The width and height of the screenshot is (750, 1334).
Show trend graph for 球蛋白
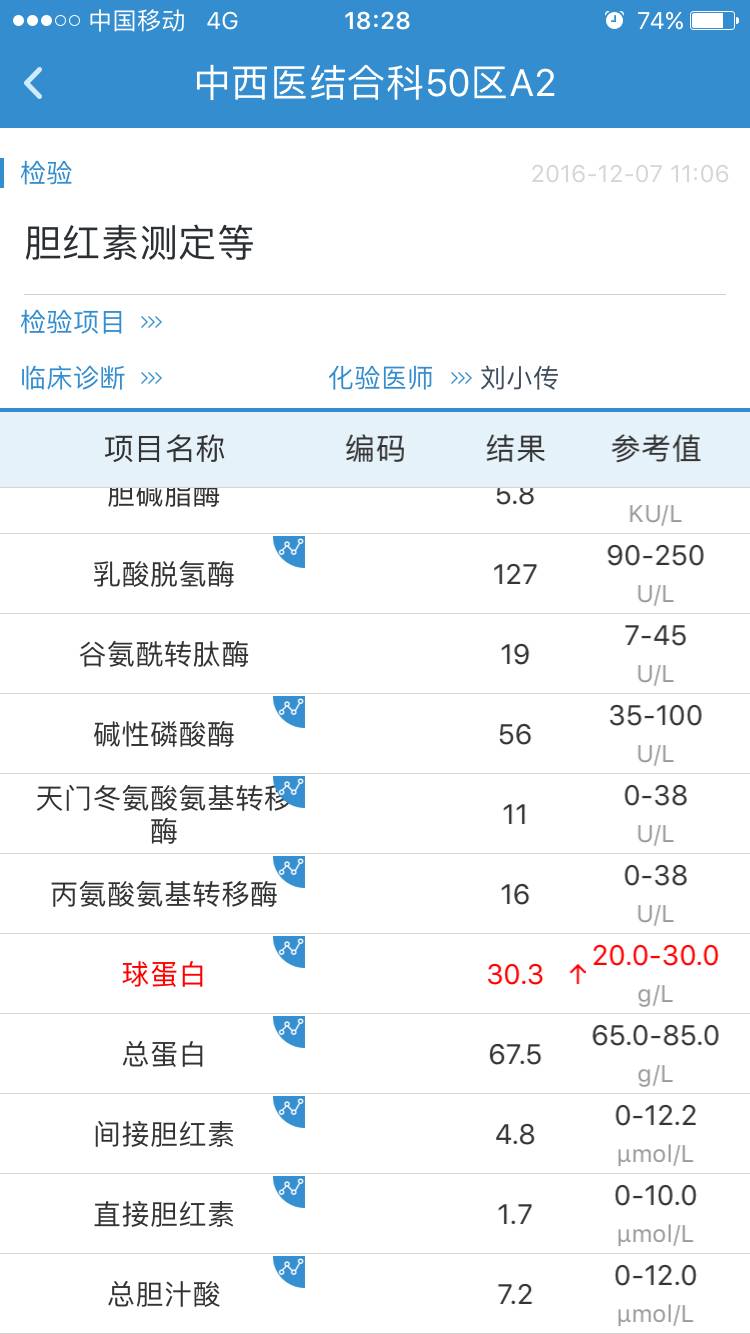tap(291, 949)
